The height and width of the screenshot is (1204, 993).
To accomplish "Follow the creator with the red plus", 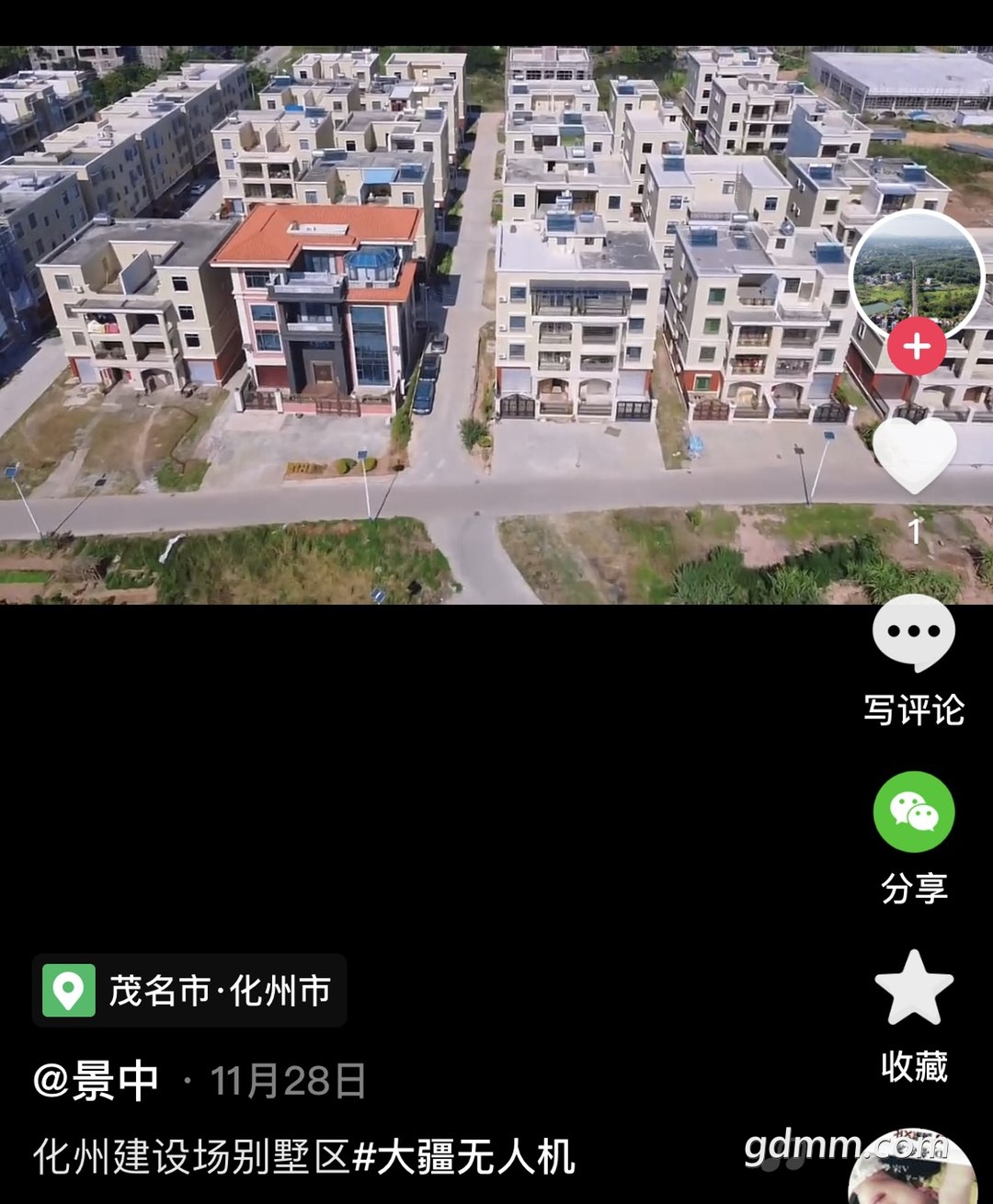I will click(916, 347).
